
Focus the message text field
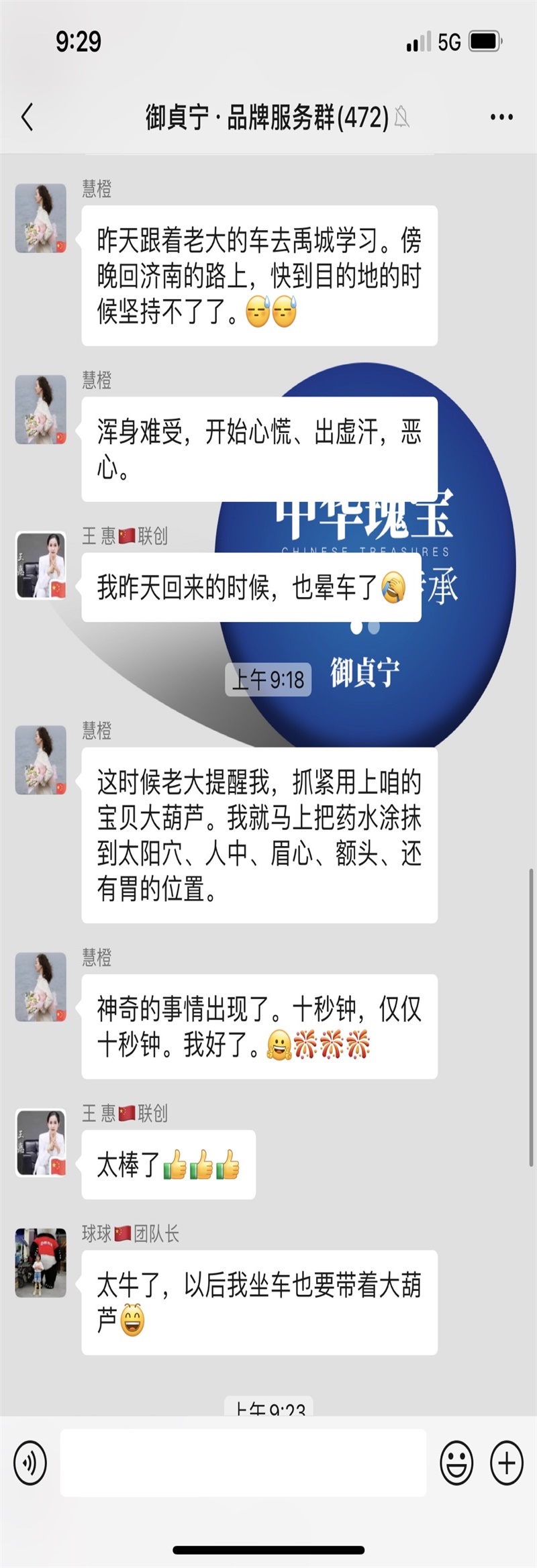tap(243, 1463)
